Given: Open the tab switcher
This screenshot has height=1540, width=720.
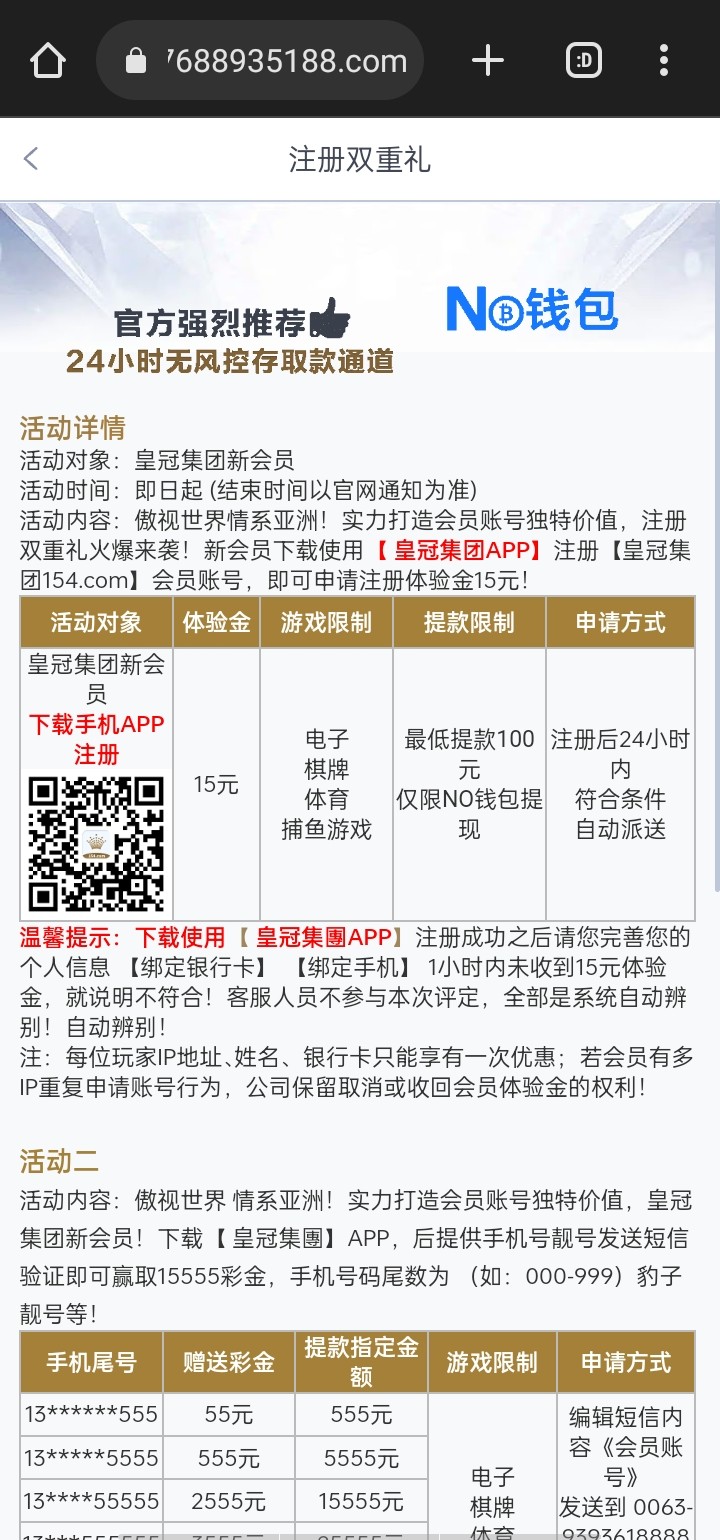Looking at the screenshot, I should (584, 61).
